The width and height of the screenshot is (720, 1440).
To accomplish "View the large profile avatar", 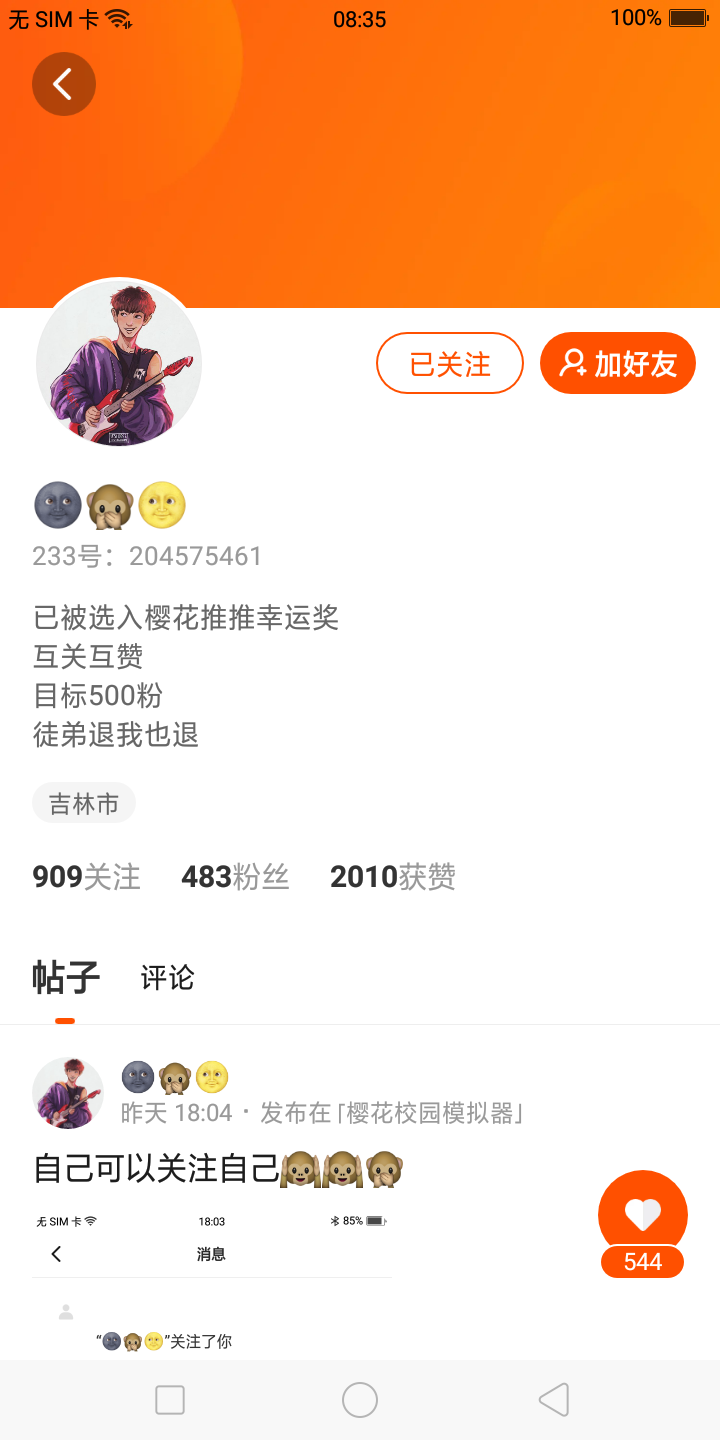I will point(119,362).
